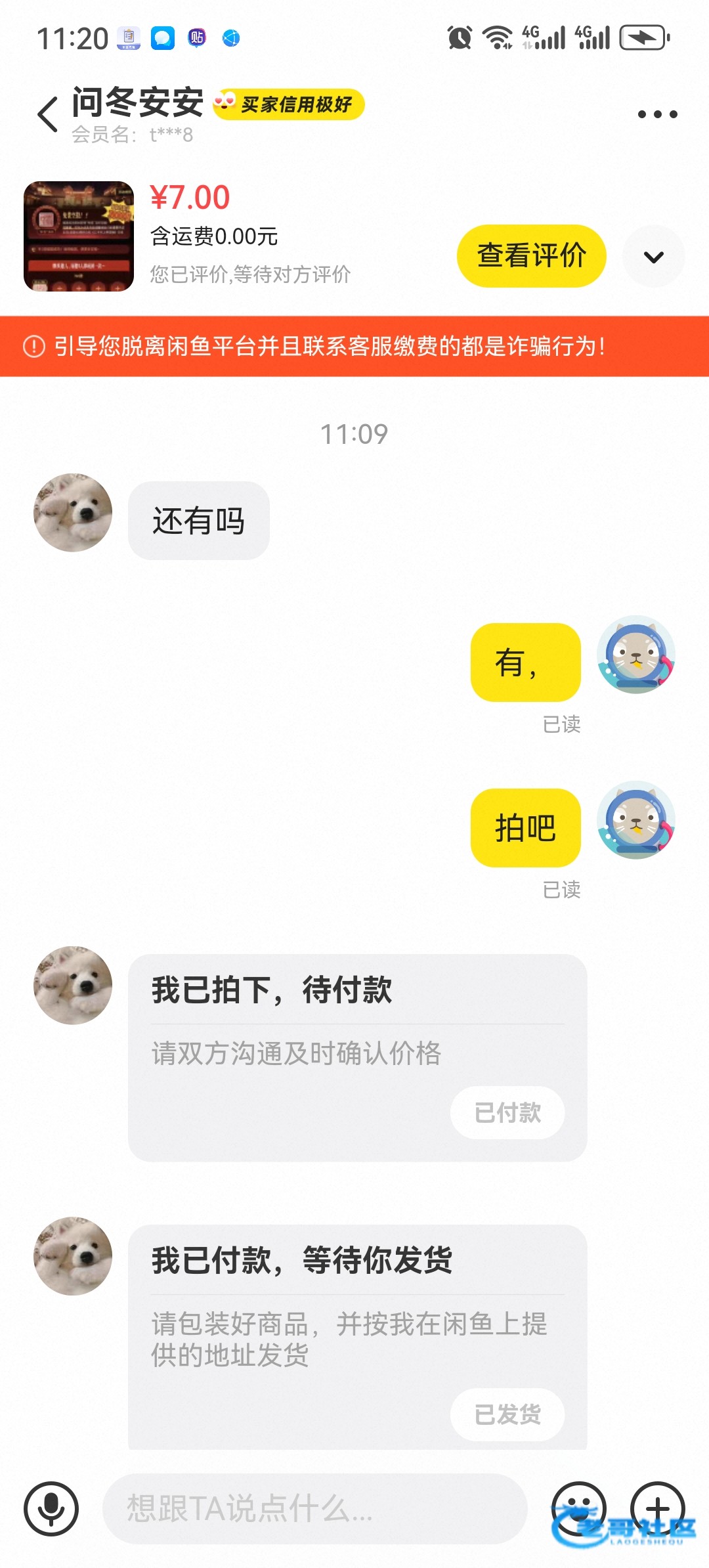Expand the order details chevron
Screen dimensions: 709x1568
click(x=653, y=257)
